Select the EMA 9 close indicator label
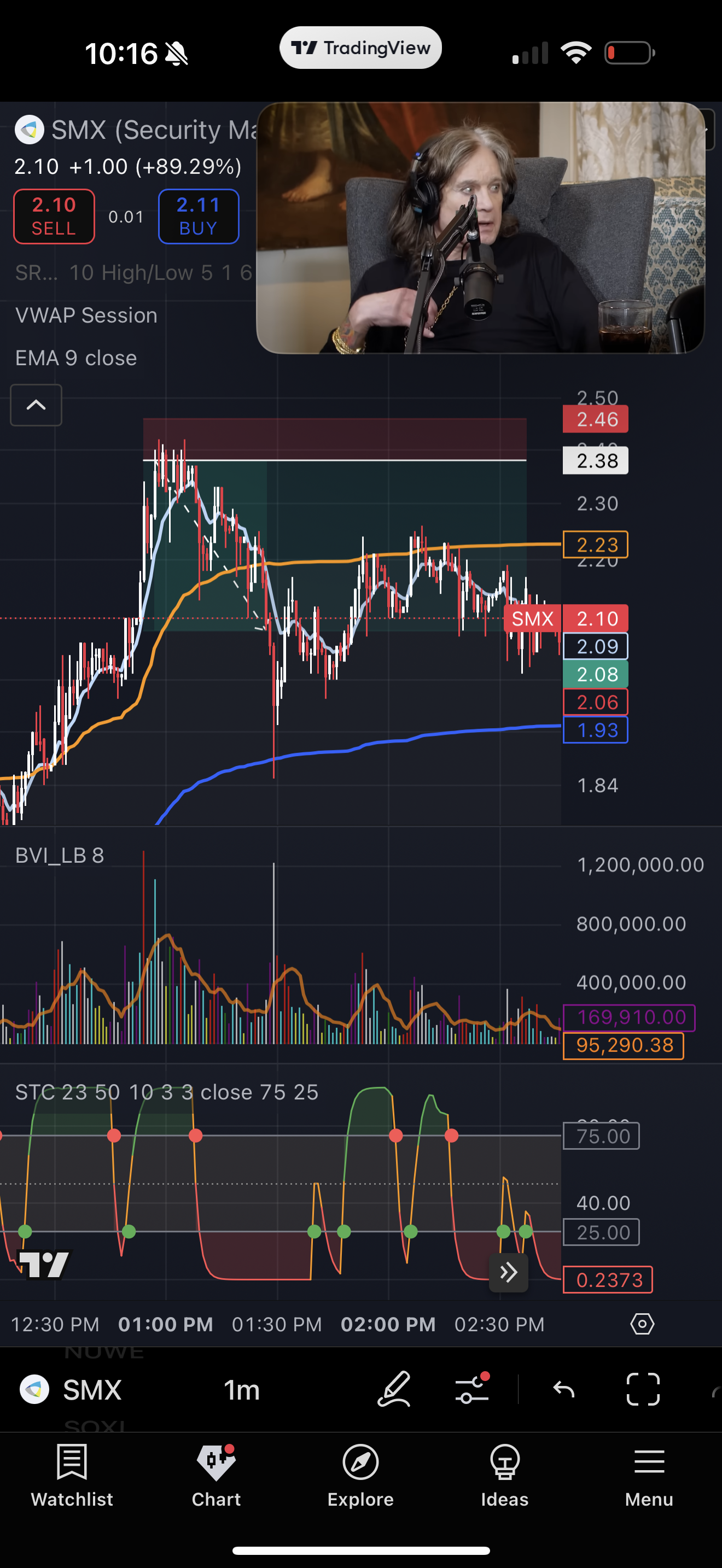This screenshot has height=1568, width=722. pos(76,358)
